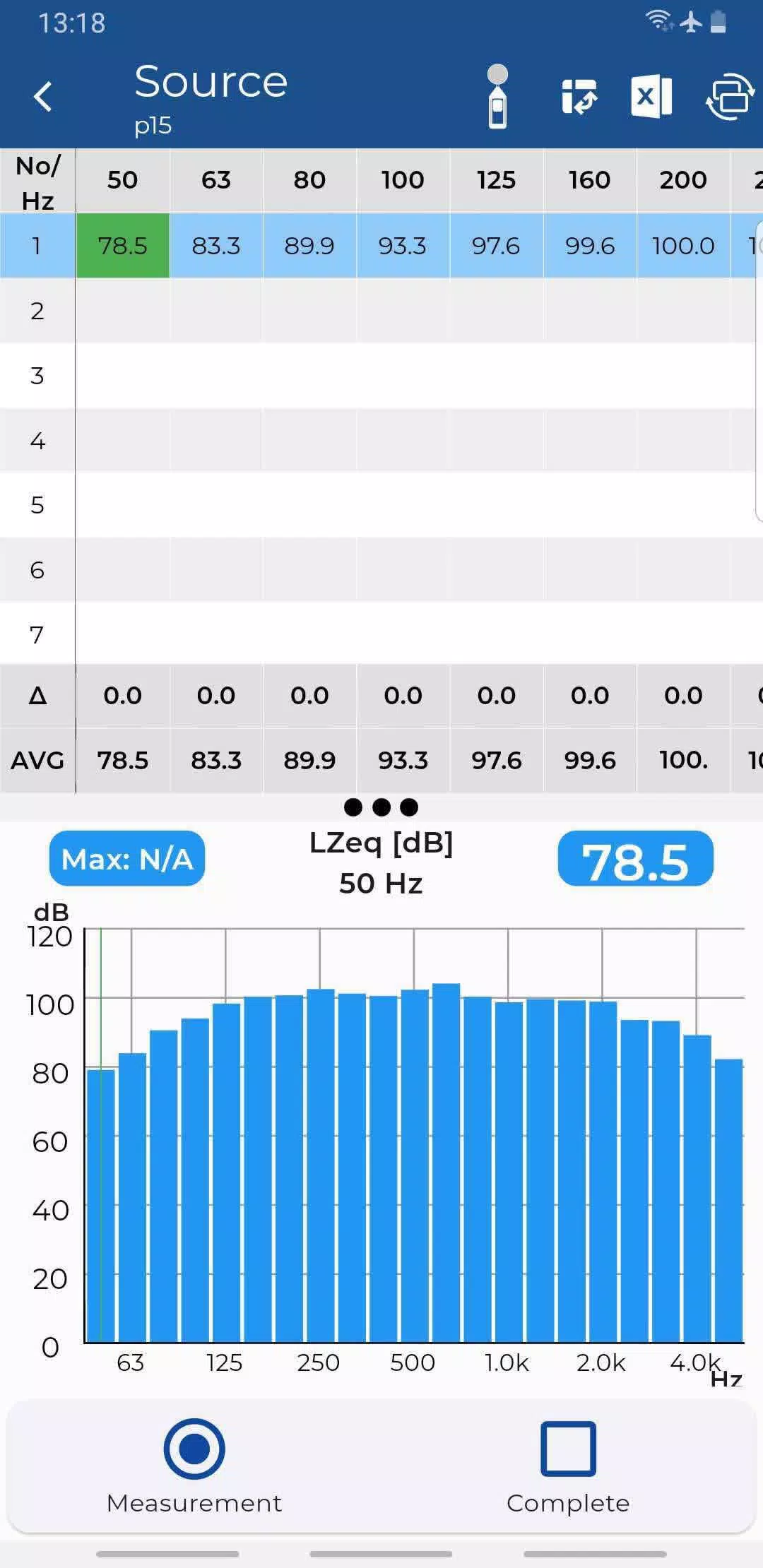The width and height of the screenshot is (763, 1568).
Task: Tap the three-dot handle above the chart
Action: pos(381,807)
